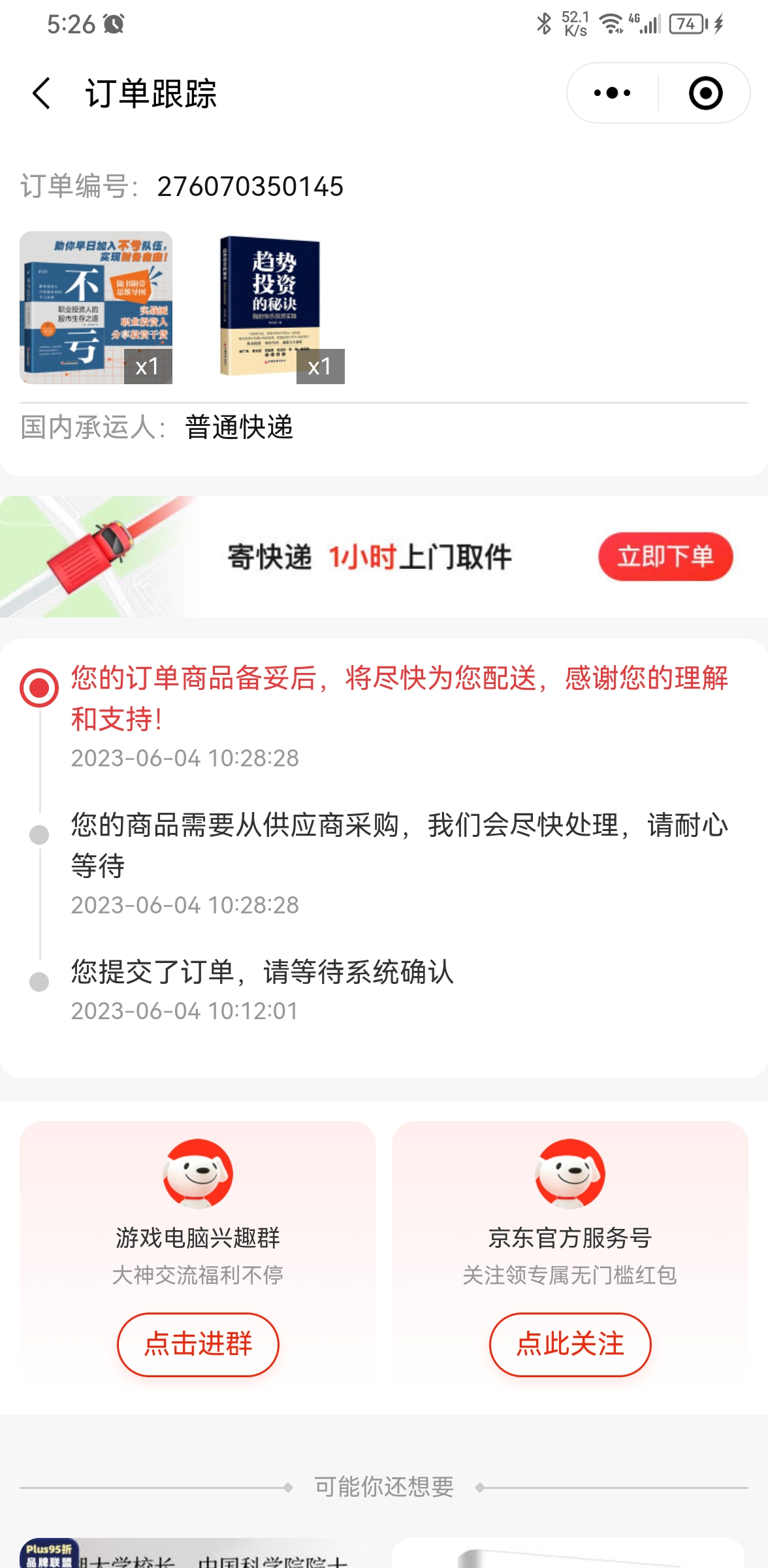
Task: Join the group via 点击进群
Action: (x=198, y=1344)
